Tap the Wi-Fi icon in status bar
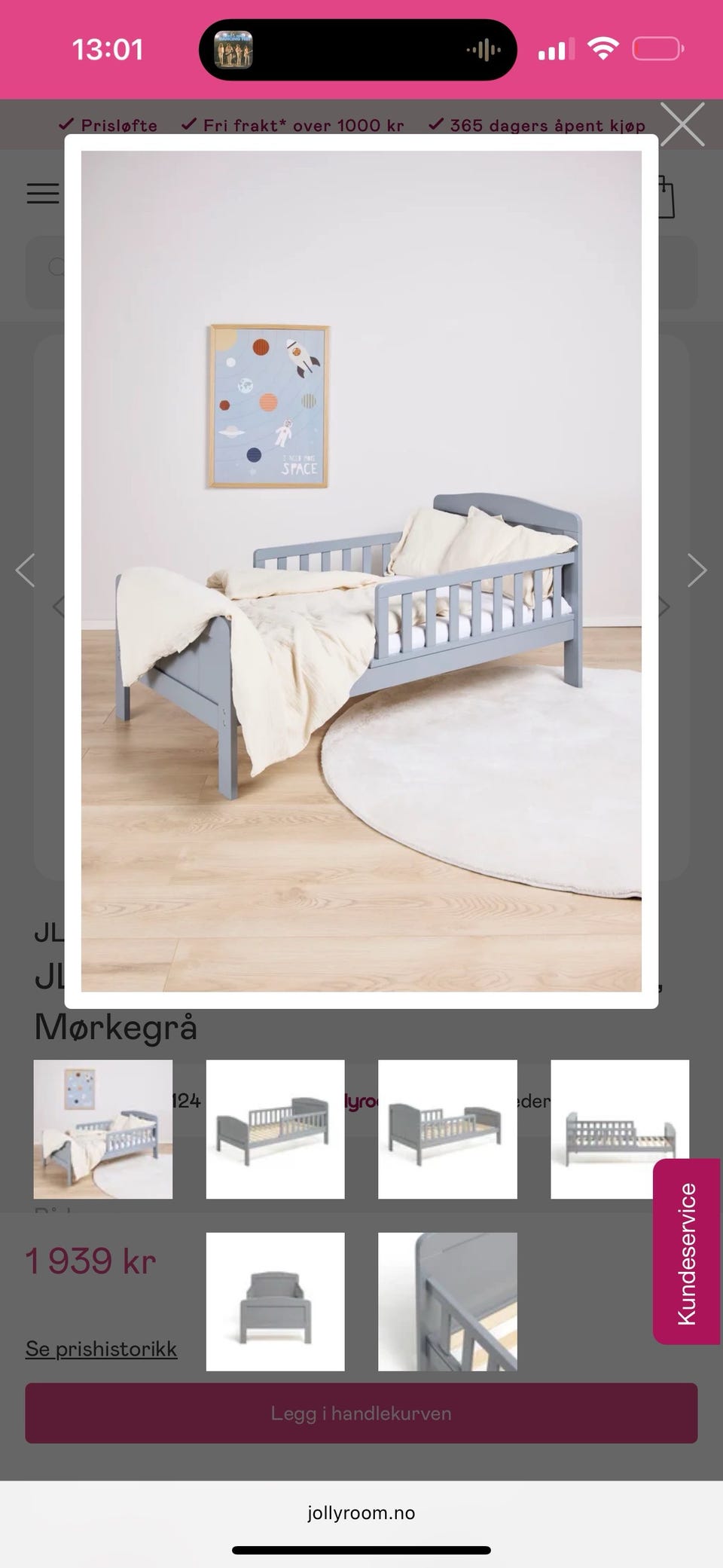Image resolution: width=723 pixels, height=1568 pixels. (x=603, y=50)
